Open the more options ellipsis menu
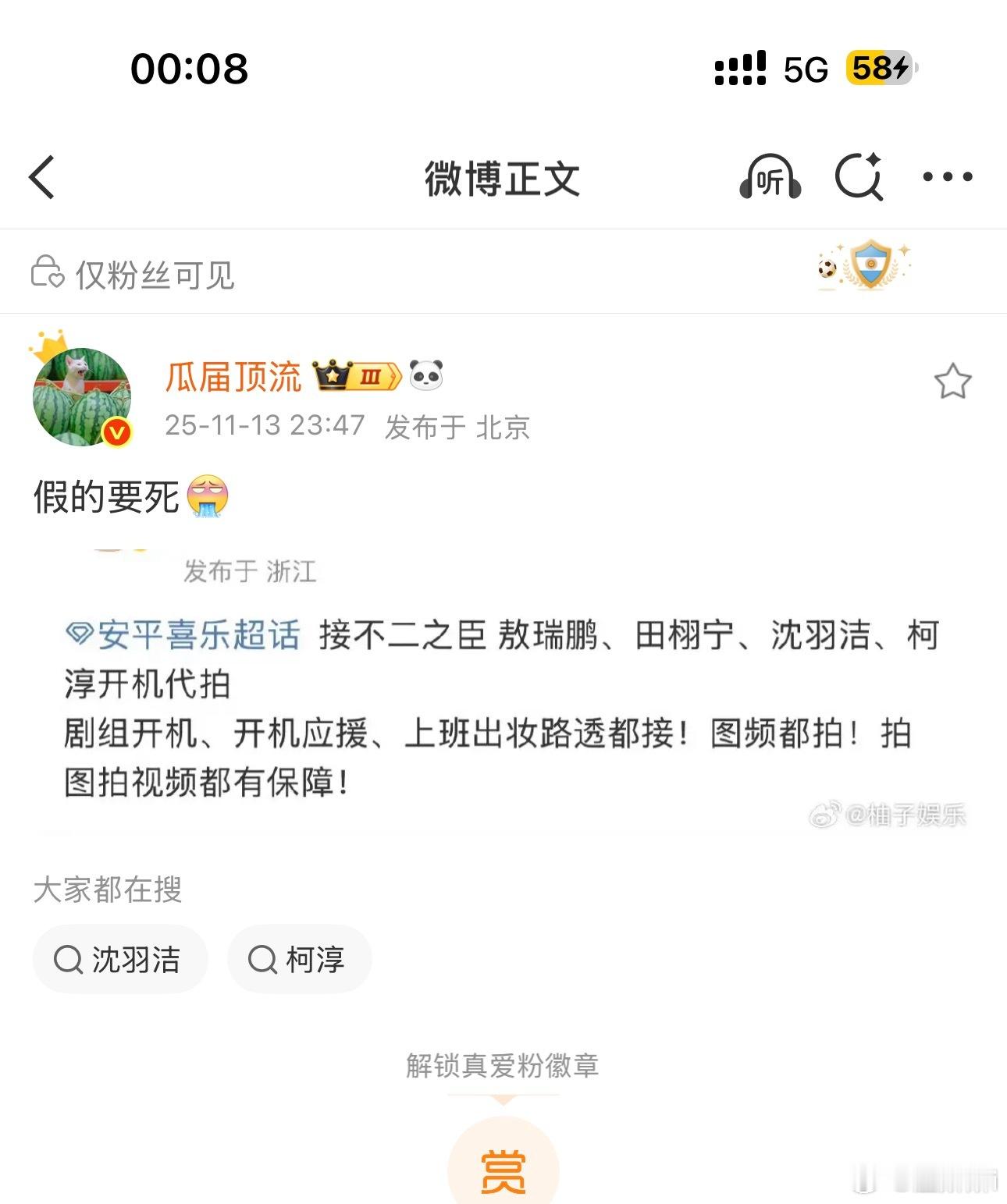The image size is (1007, 1204). (947, 178)
